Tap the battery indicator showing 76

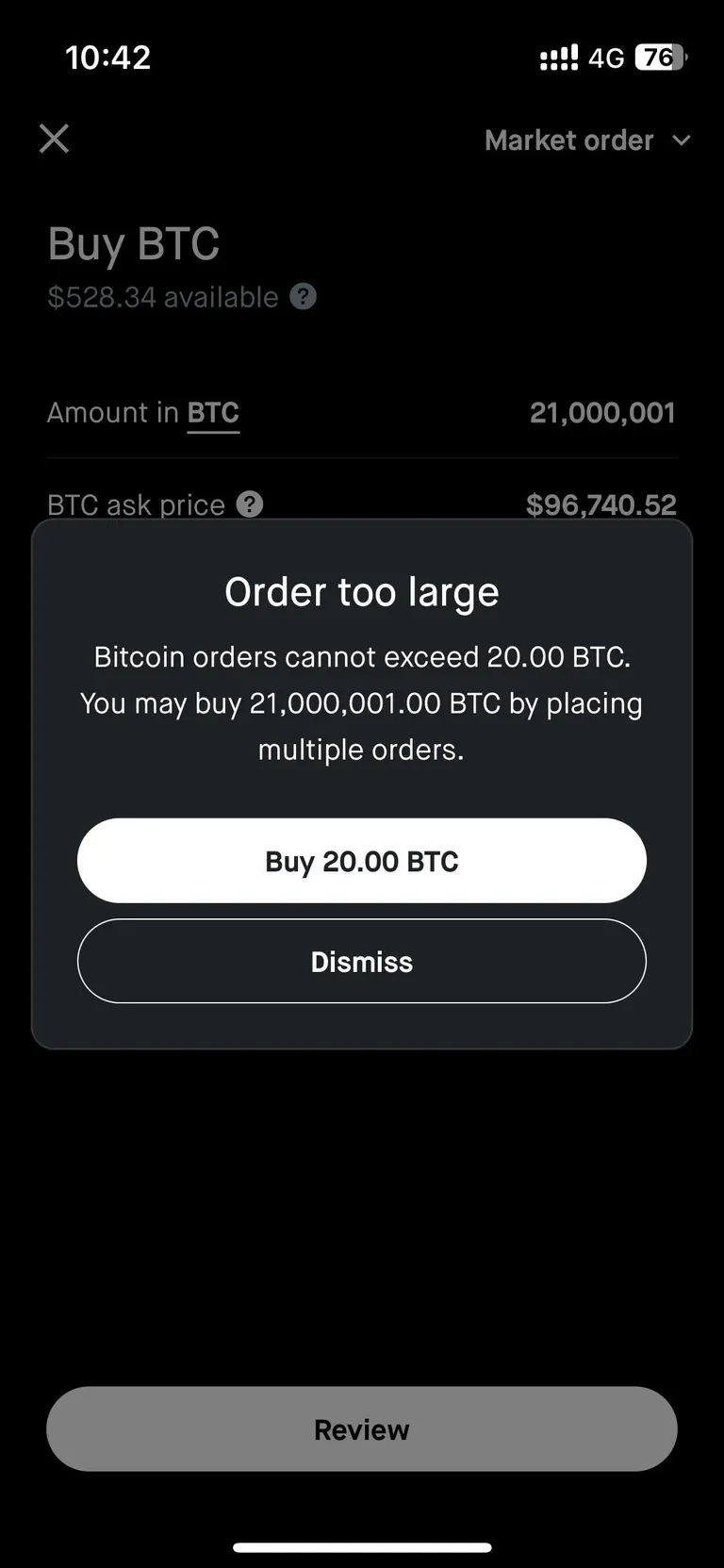[x=660, y=57]
